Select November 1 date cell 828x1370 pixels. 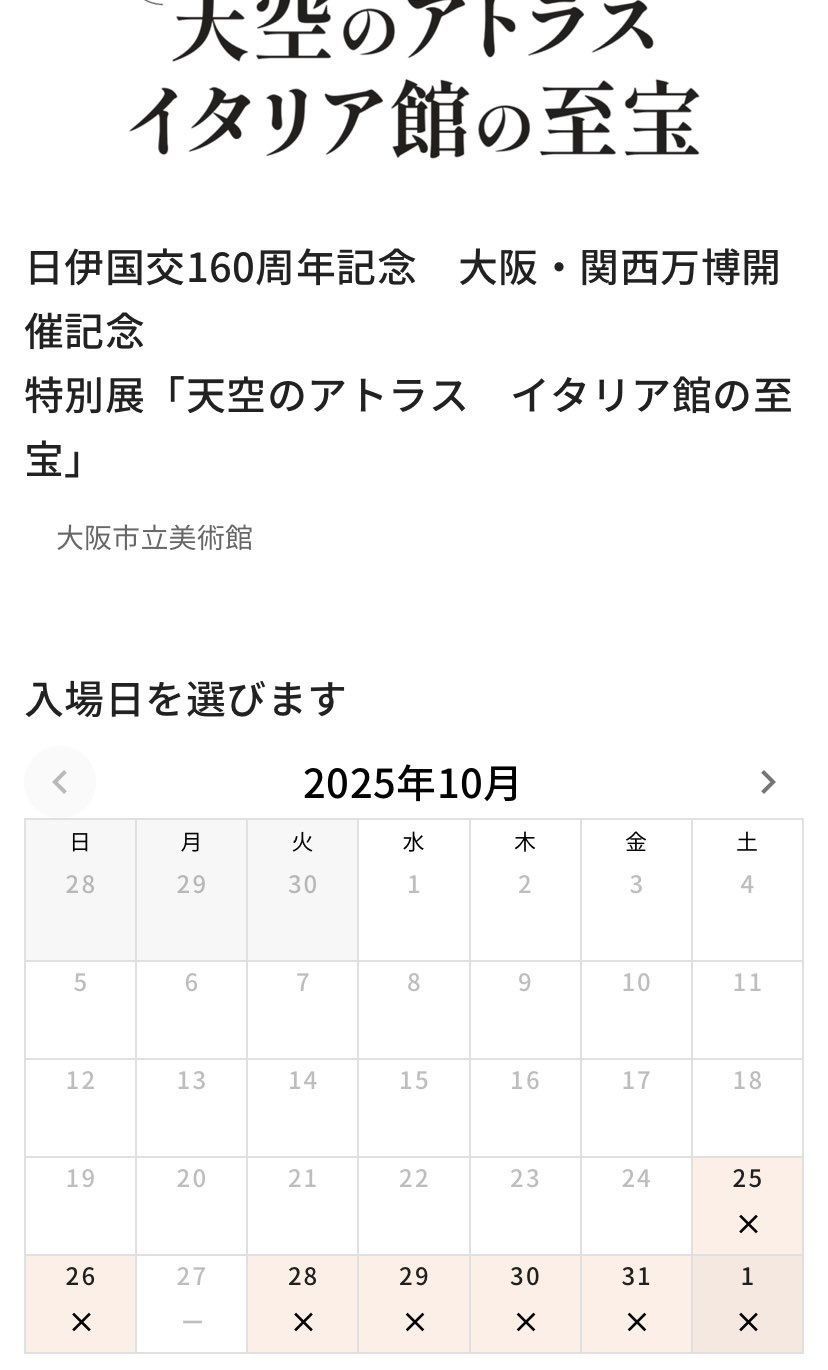tap(747, 1303)
